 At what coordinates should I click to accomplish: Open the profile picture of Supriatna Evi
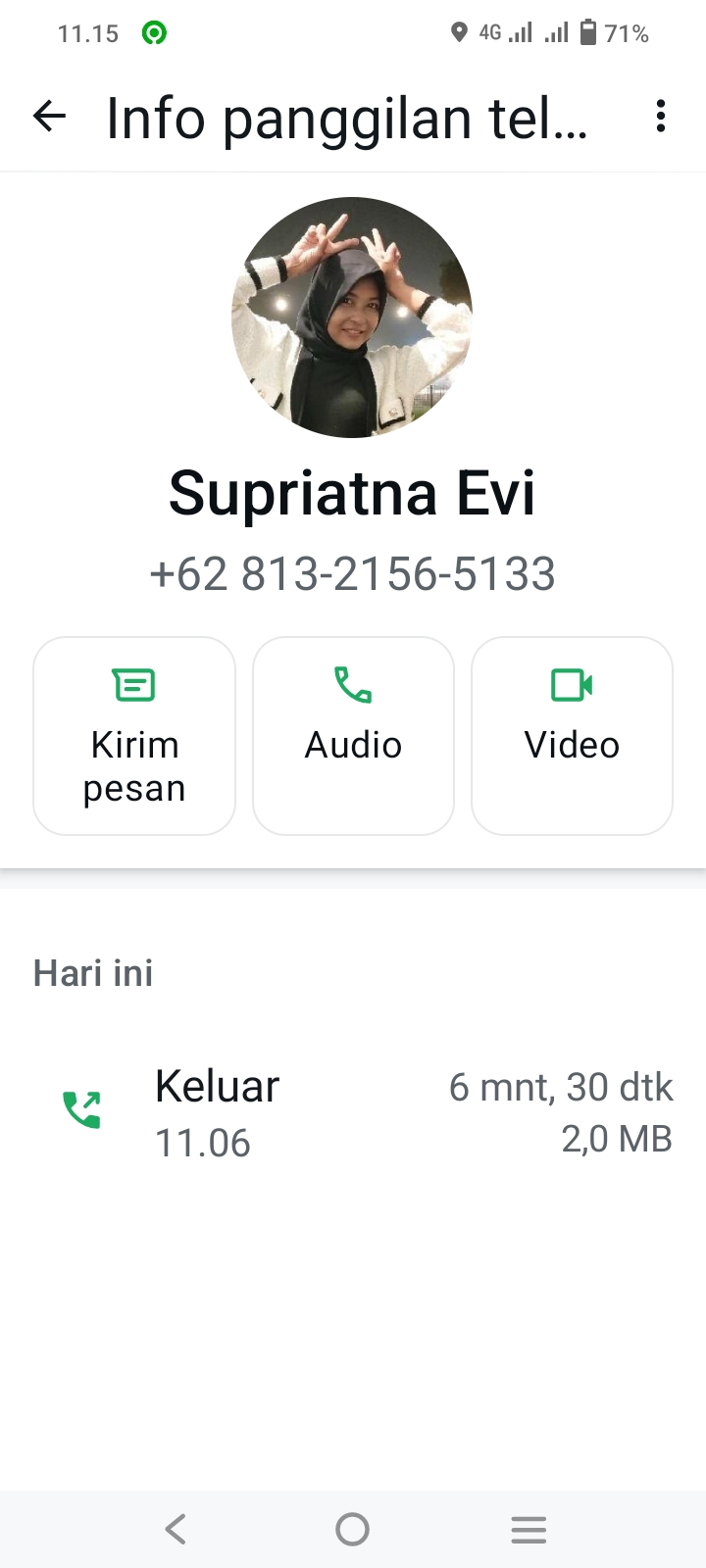[x=352, y=317]
